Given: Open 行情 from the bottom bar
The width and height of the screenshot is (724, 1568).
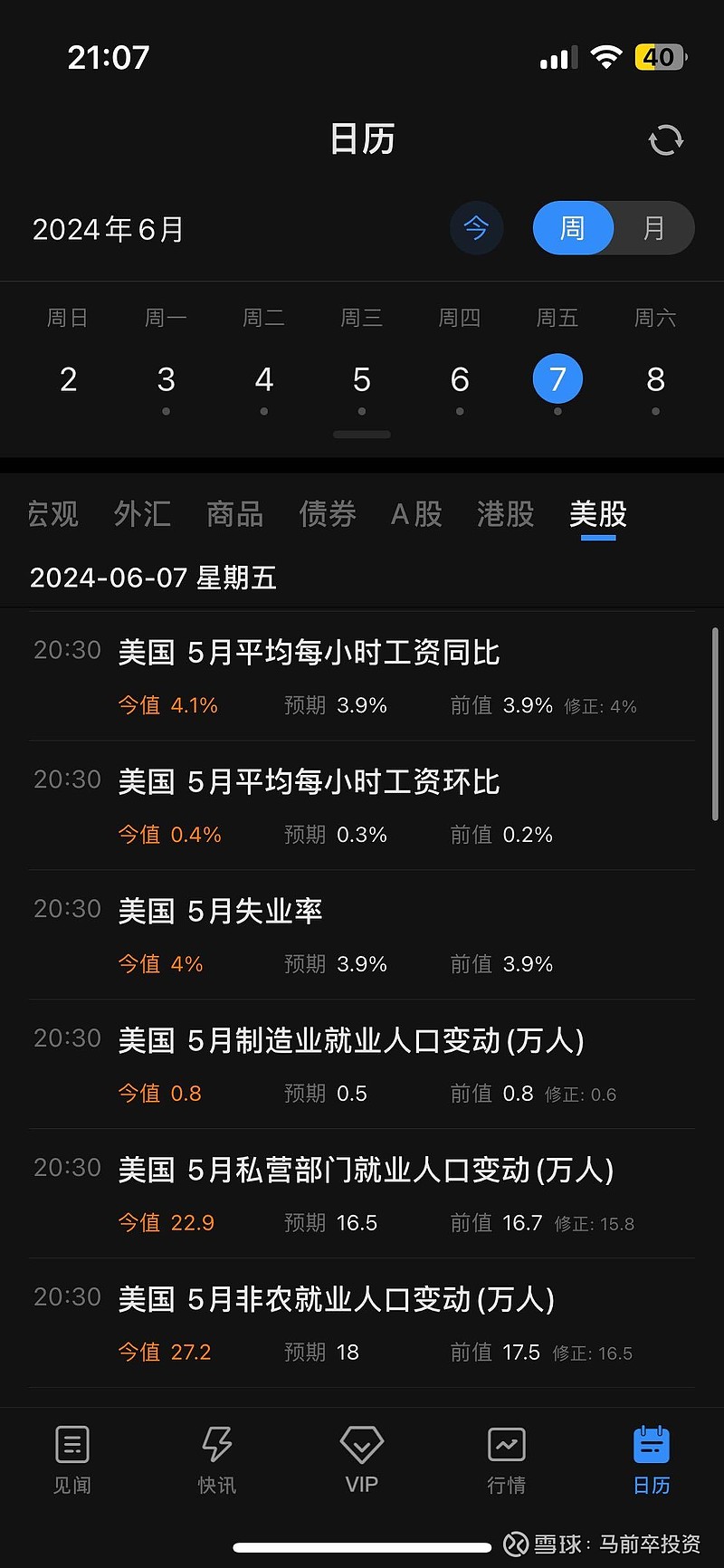Looking at the screenshot, I should 507,1459.
